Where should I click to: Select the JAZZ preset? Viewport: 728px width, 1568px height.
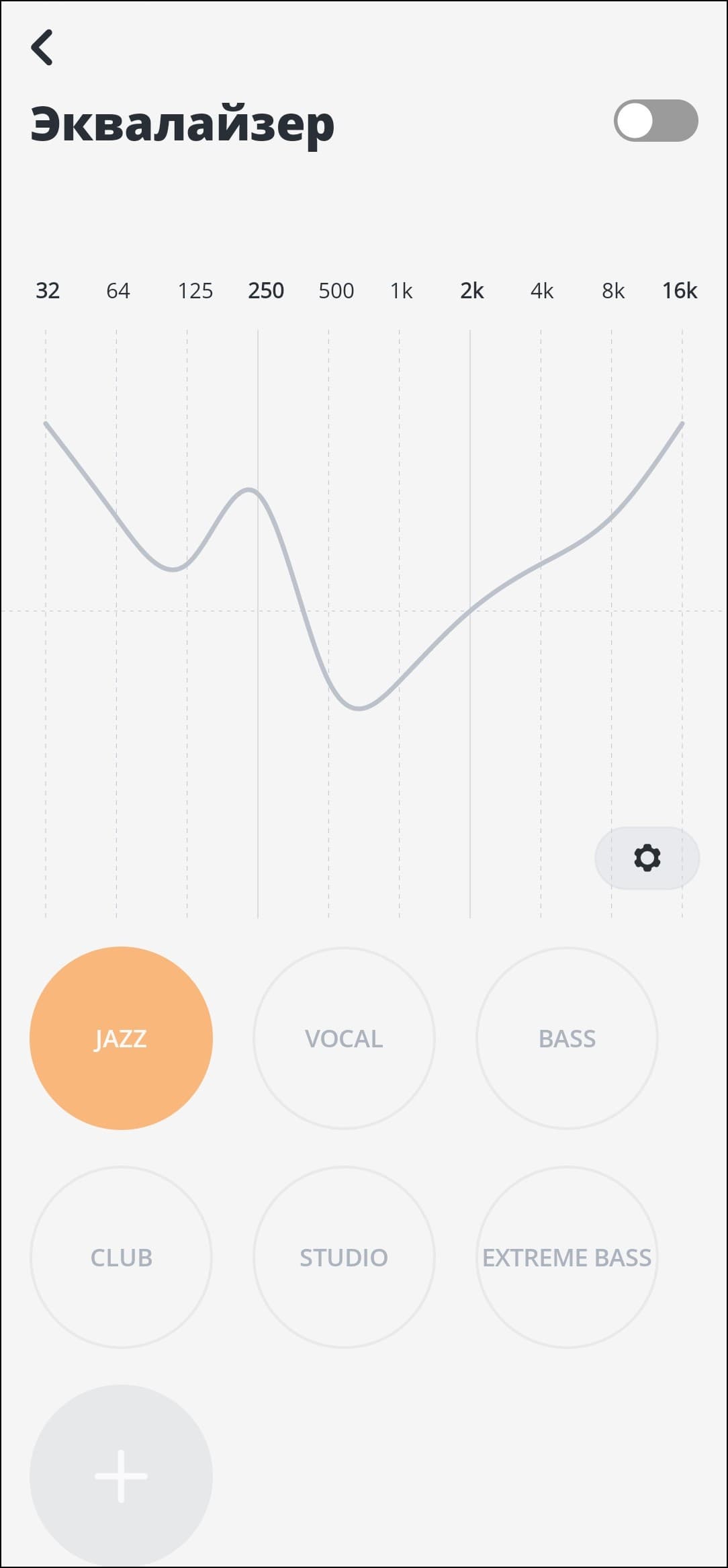click(121, 1038)
